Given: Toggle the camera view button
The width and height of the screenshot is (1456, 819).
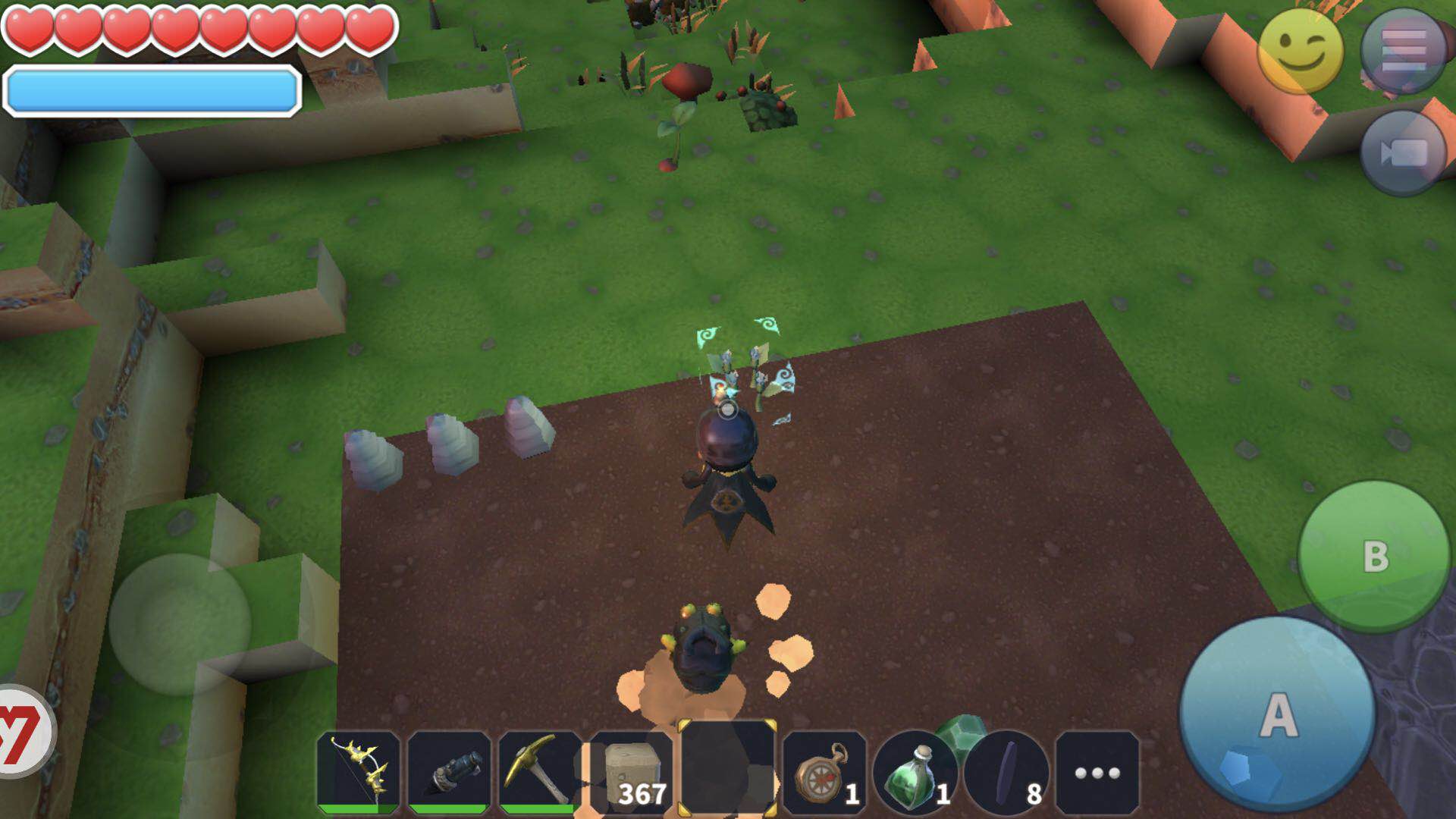Looking at the screenshot, I should point(1404,154).
